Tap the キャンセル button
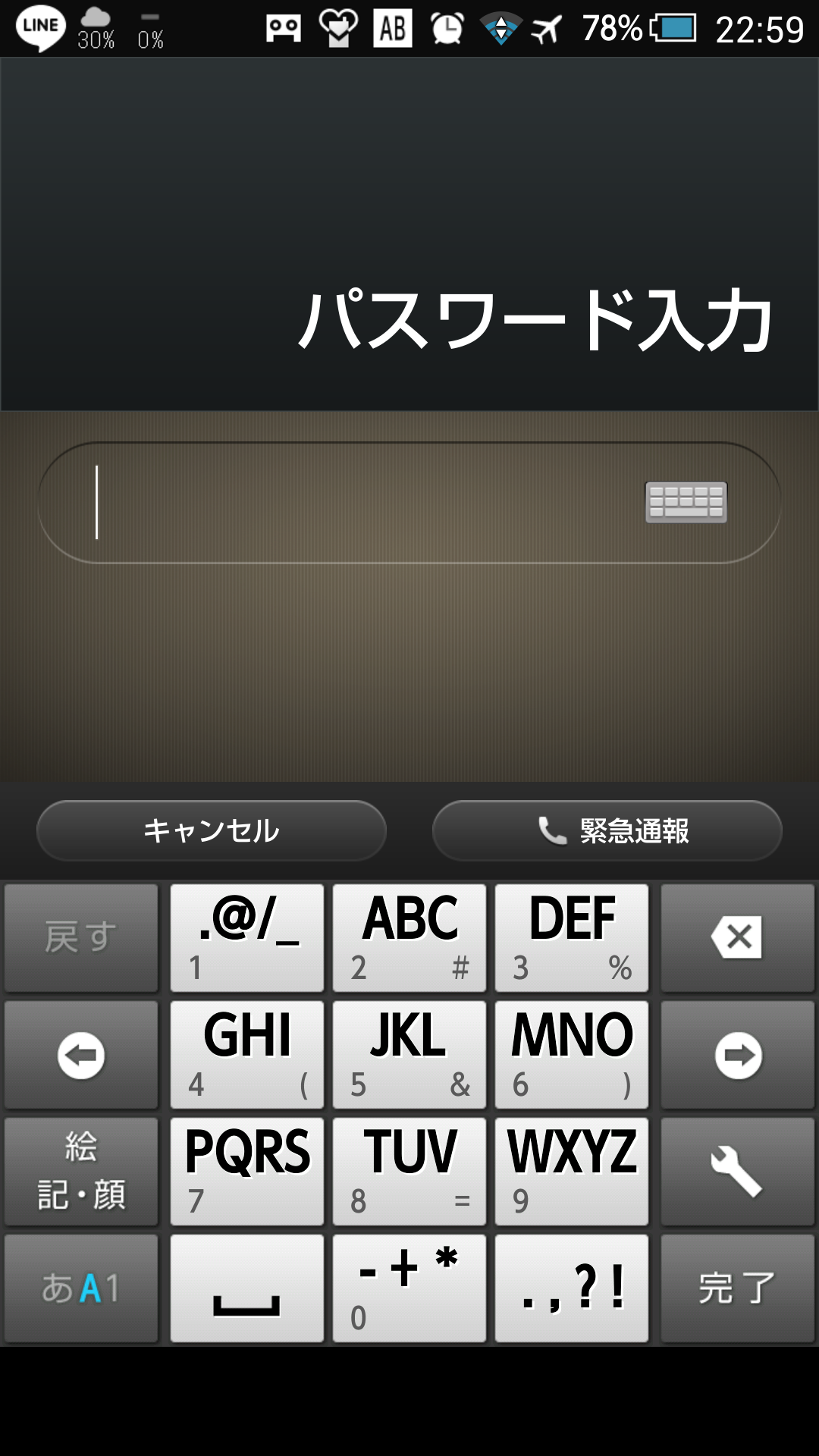The image size is (819, 1456). pyautogui.click(x=212, y=830)
